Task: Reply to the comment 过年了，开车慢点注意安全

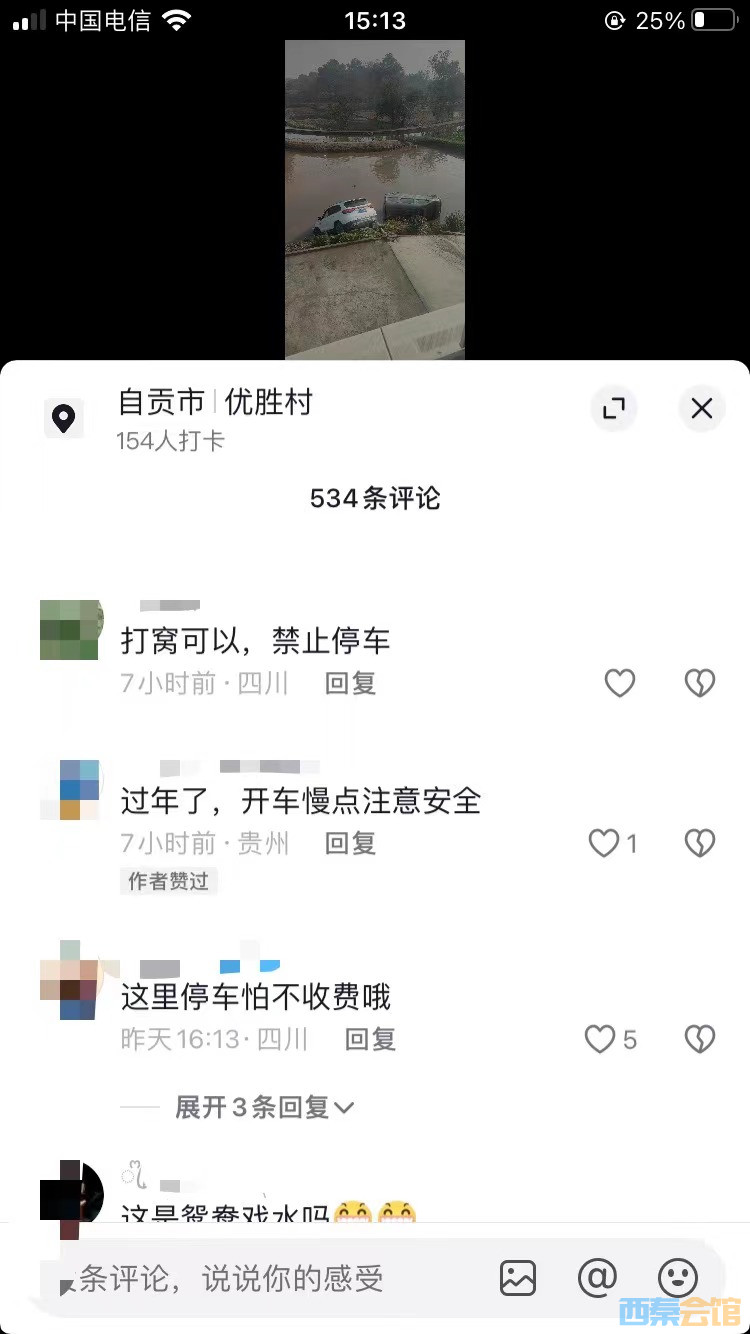Action: point(351,844)
